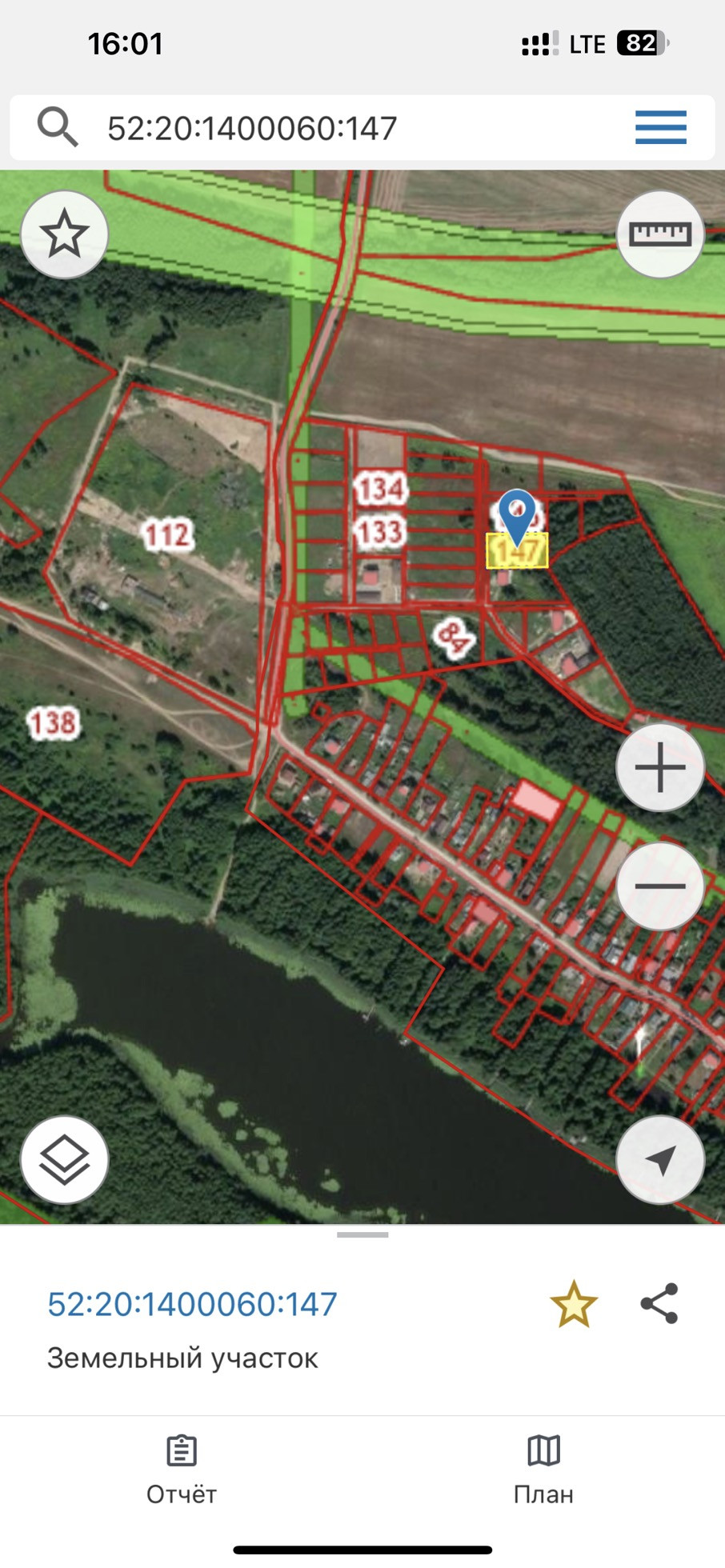The width and height of the screenshot is (725, 1568).
Task: Zoom out with the minus button
Action: 659,886
